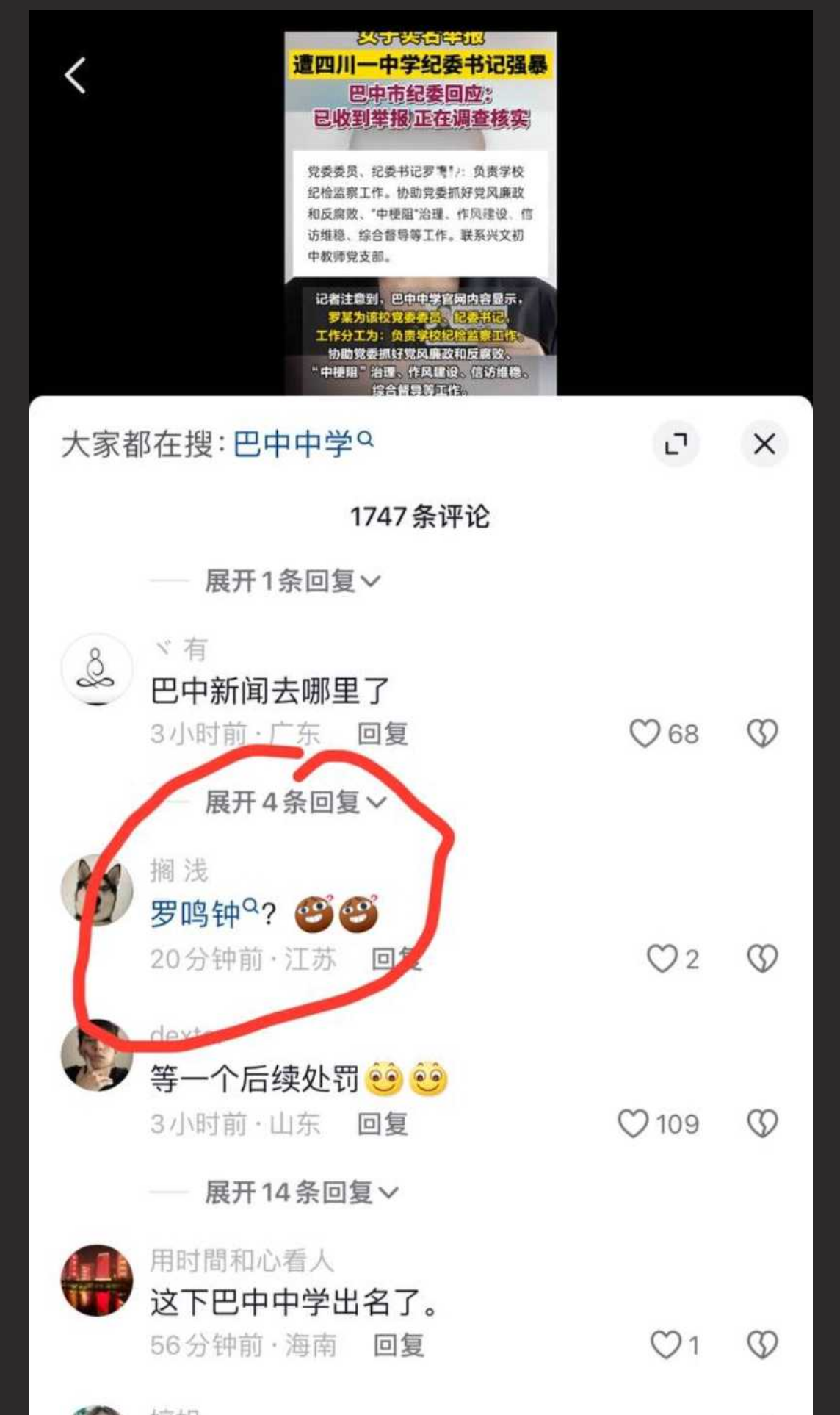Viewport: 840px width, 1415px height.
Task: Dislike the comment "巴中新闻去哪里了"
Action: point(761,734)
